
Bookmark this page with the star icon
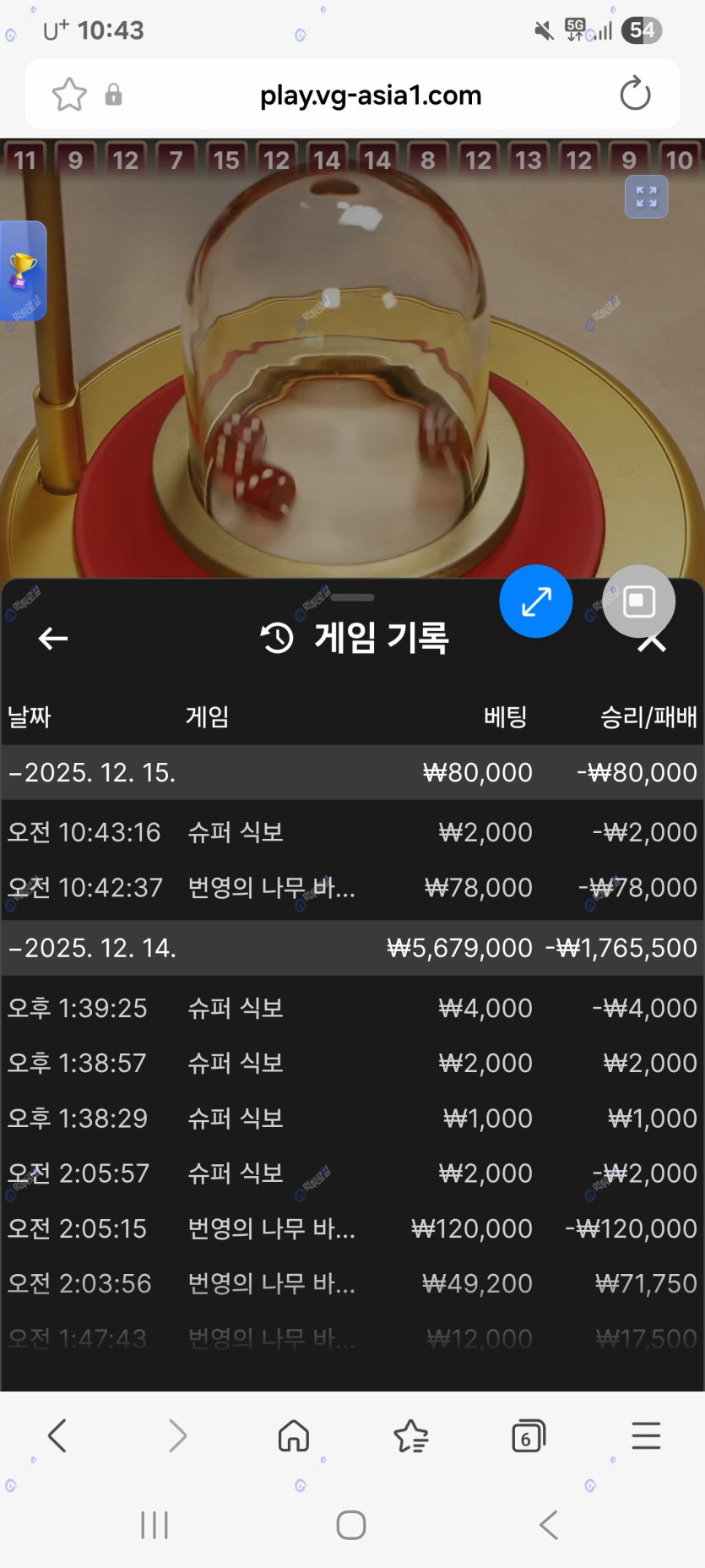coord(69,95)
